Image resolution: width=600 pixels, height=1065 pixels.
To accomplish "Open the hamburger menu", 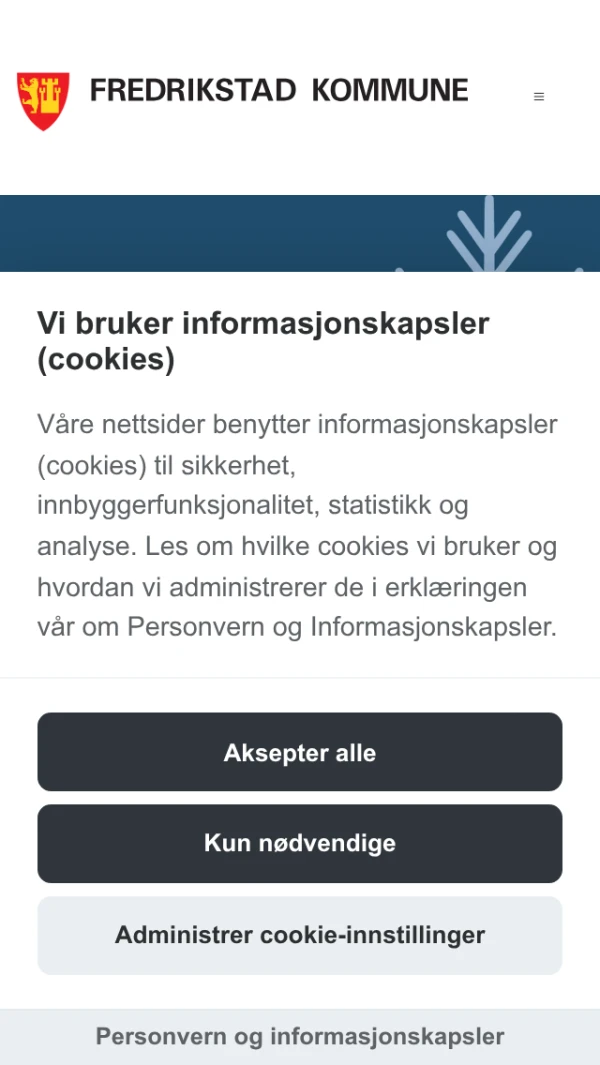I will [x=539, y=97].
